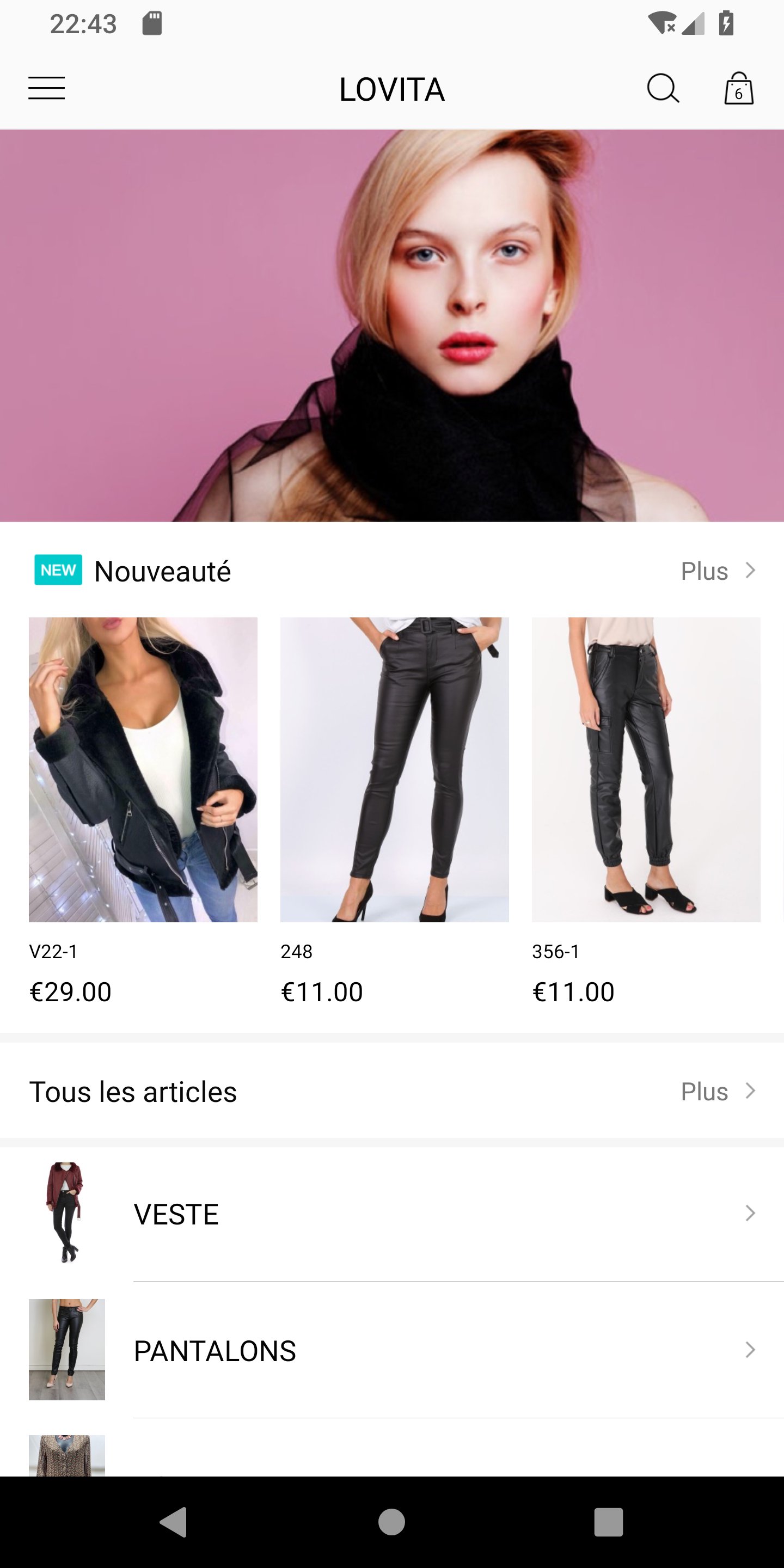The height and width of the screenshot is (1568, 784).
Task: Go back with the system back button
Action: click(x=174, y=1522)
